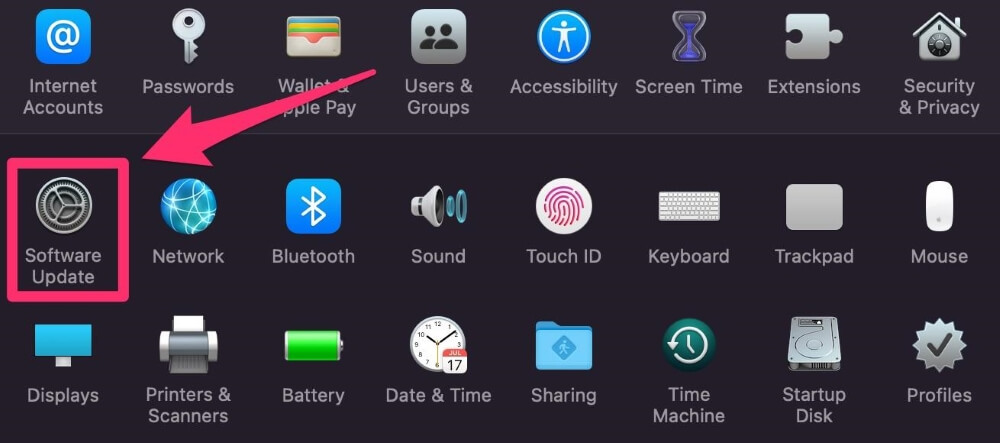Open Screen Time settings
Image resolution: width=1000 pixels, height=443 pixels.
688,37
